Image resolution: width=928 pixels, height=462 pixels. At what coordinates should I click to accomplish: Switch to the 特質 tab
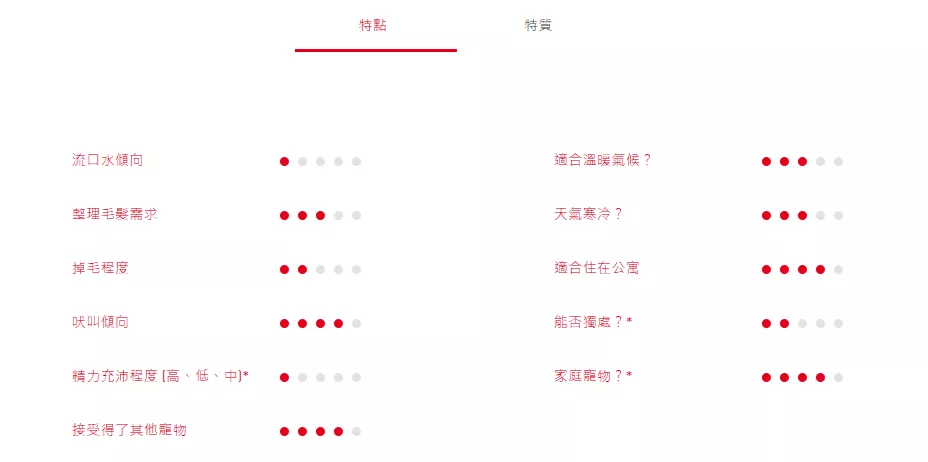538,26
